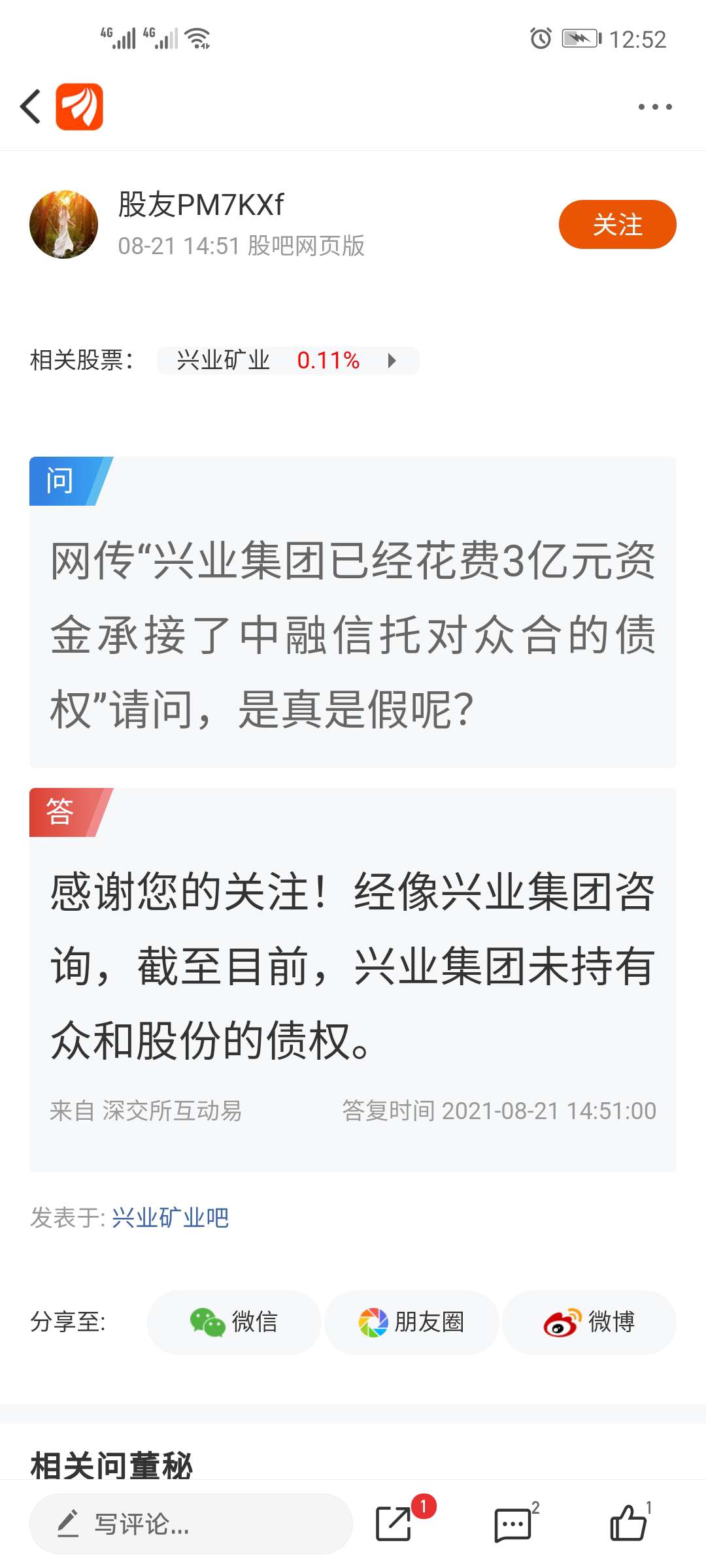This screenshot has width=706, height=1568.
Task: Follow user 股友PM7KXf with 关注
Action: point(617,224)
